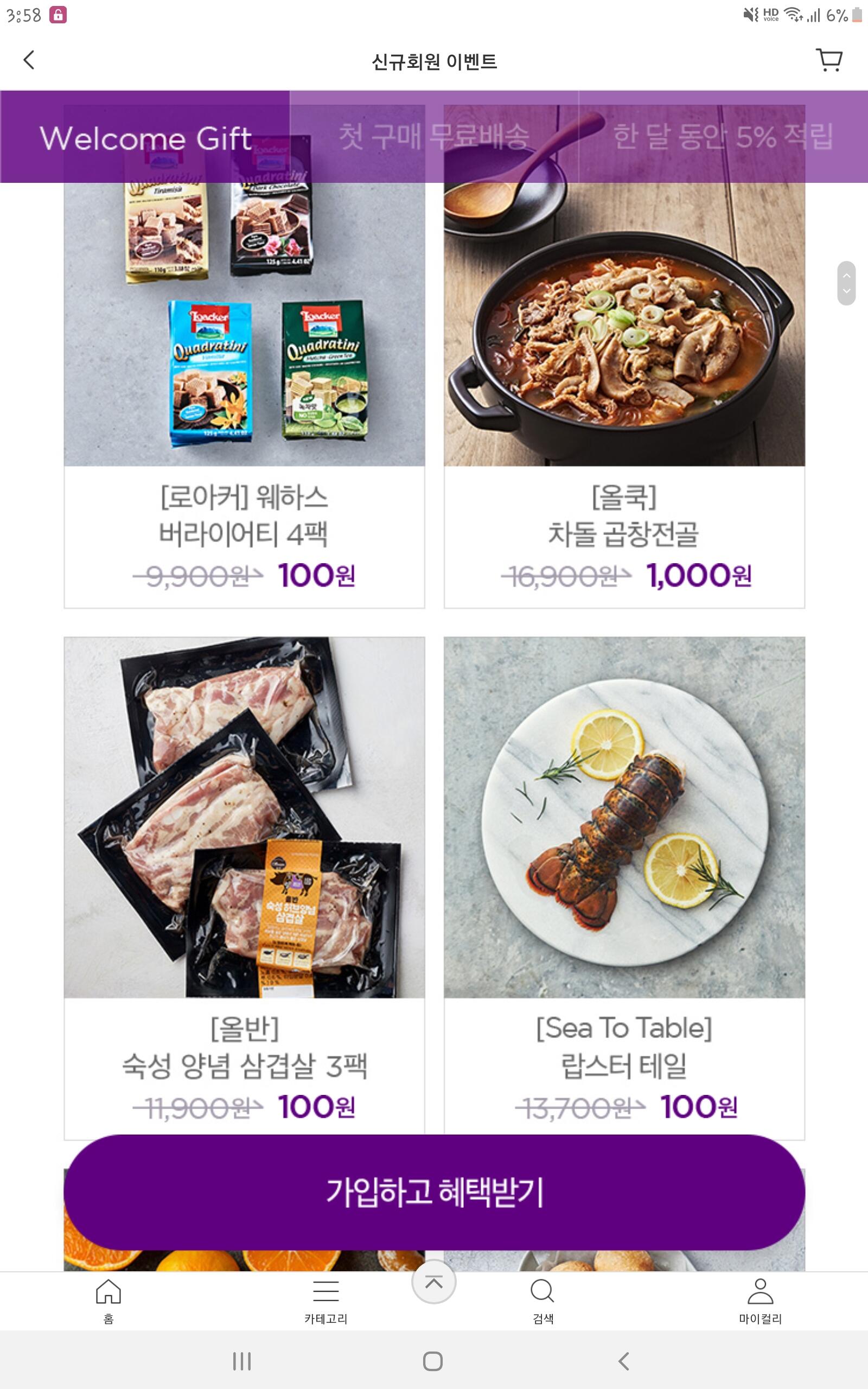This screenshot has width=868, height=1389.
Task: Open the 올반 숙성 양념 삼겹살 3팩 product
Action: pos(245,887)
